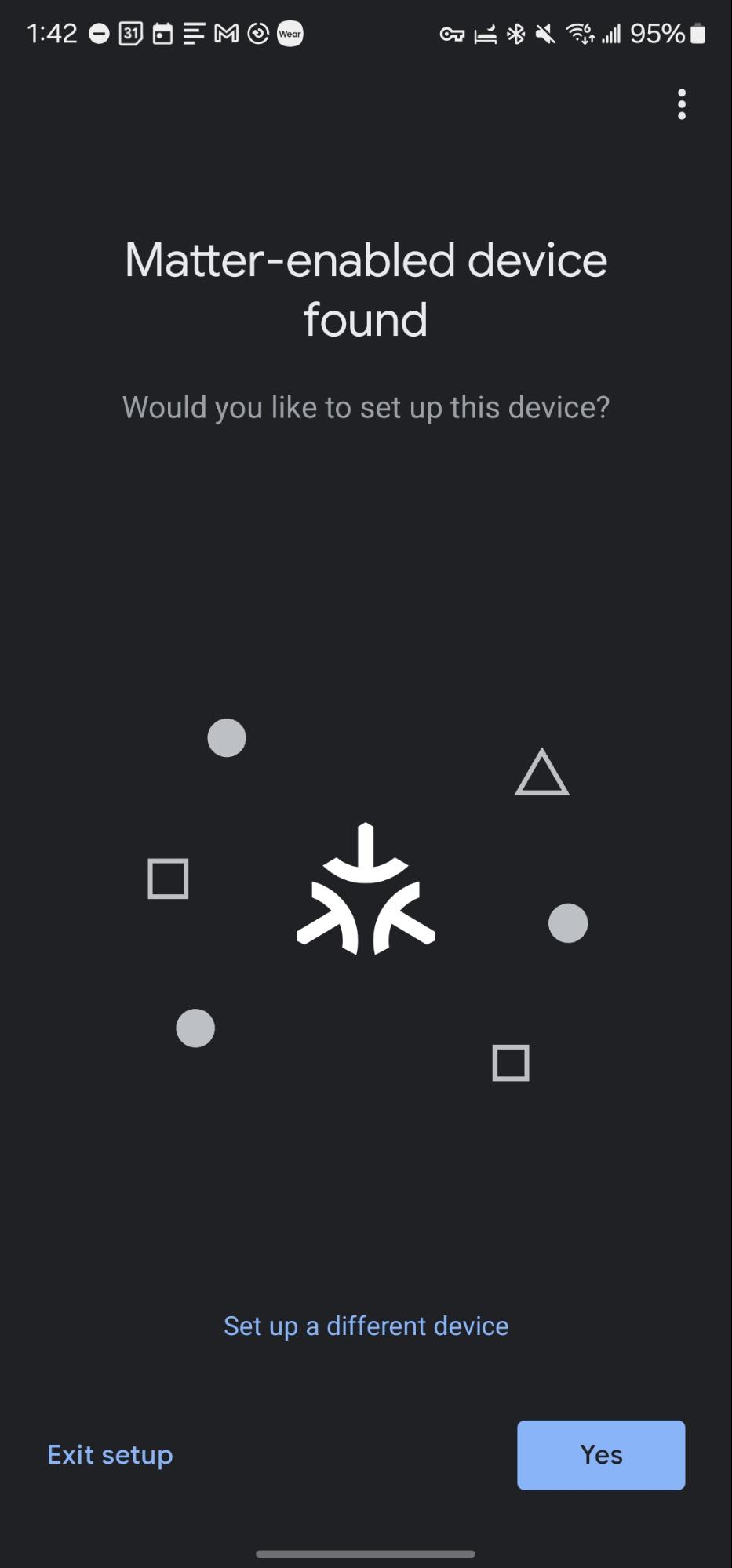The height and width of the screenshot is (1568, 732).
Task: Confirm device setup with Yes
Action: (601, 1455)
